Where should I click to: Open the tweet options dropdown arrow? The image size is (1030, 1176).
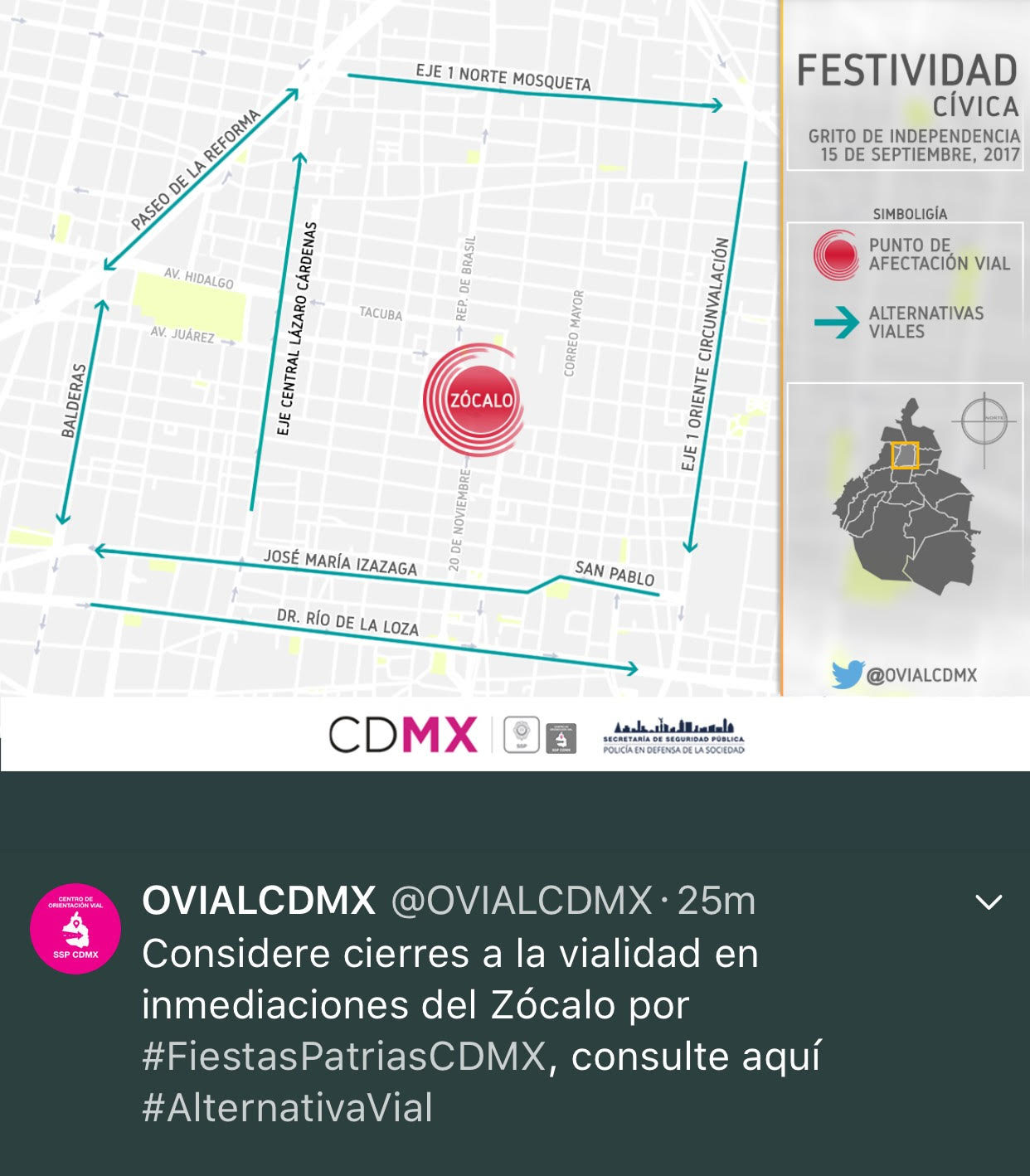989,901
